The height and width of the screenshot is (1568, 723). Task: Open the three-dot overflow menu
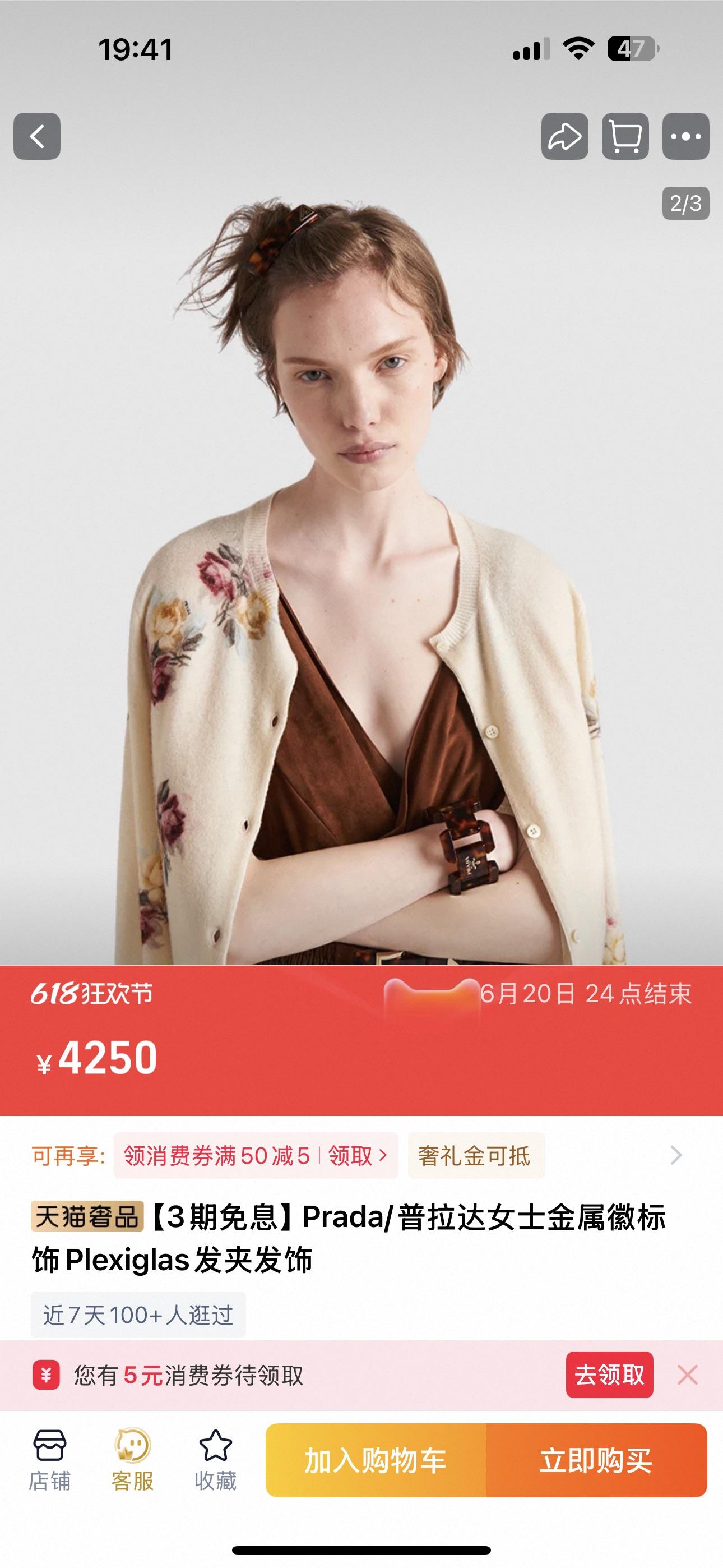pyautogui.click(x=685, y=136)
